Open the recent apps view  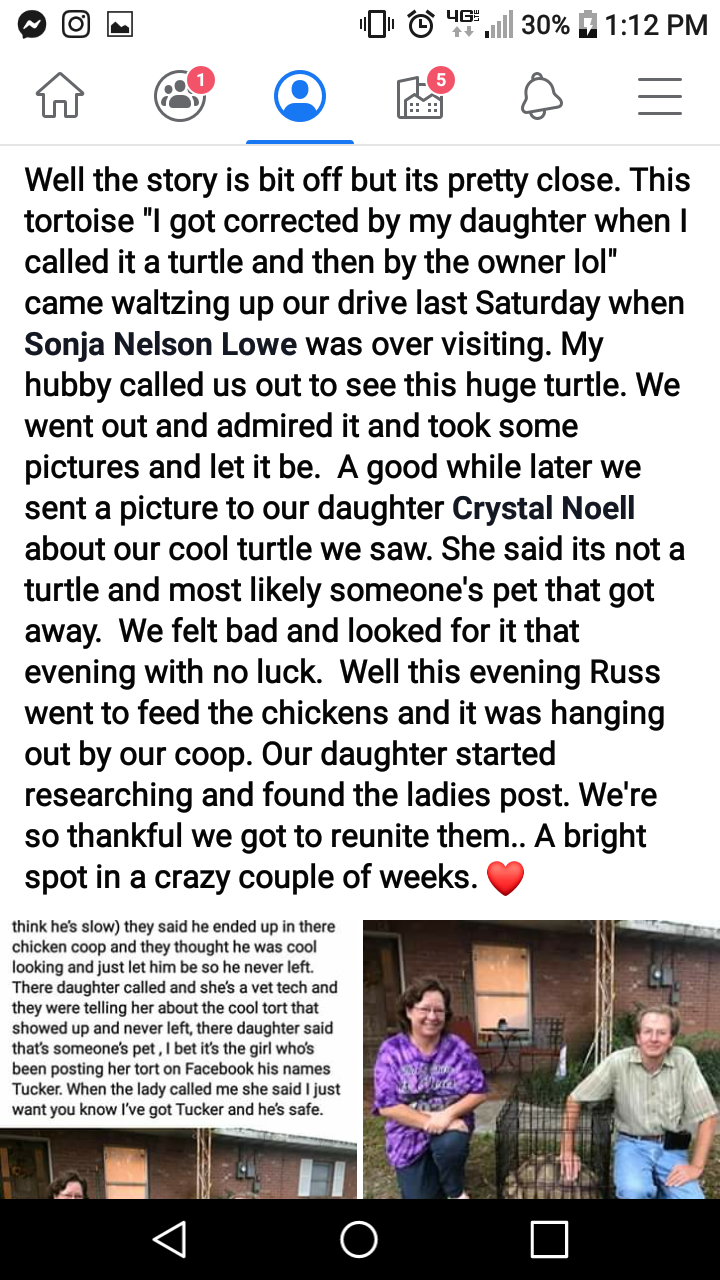549,1240
